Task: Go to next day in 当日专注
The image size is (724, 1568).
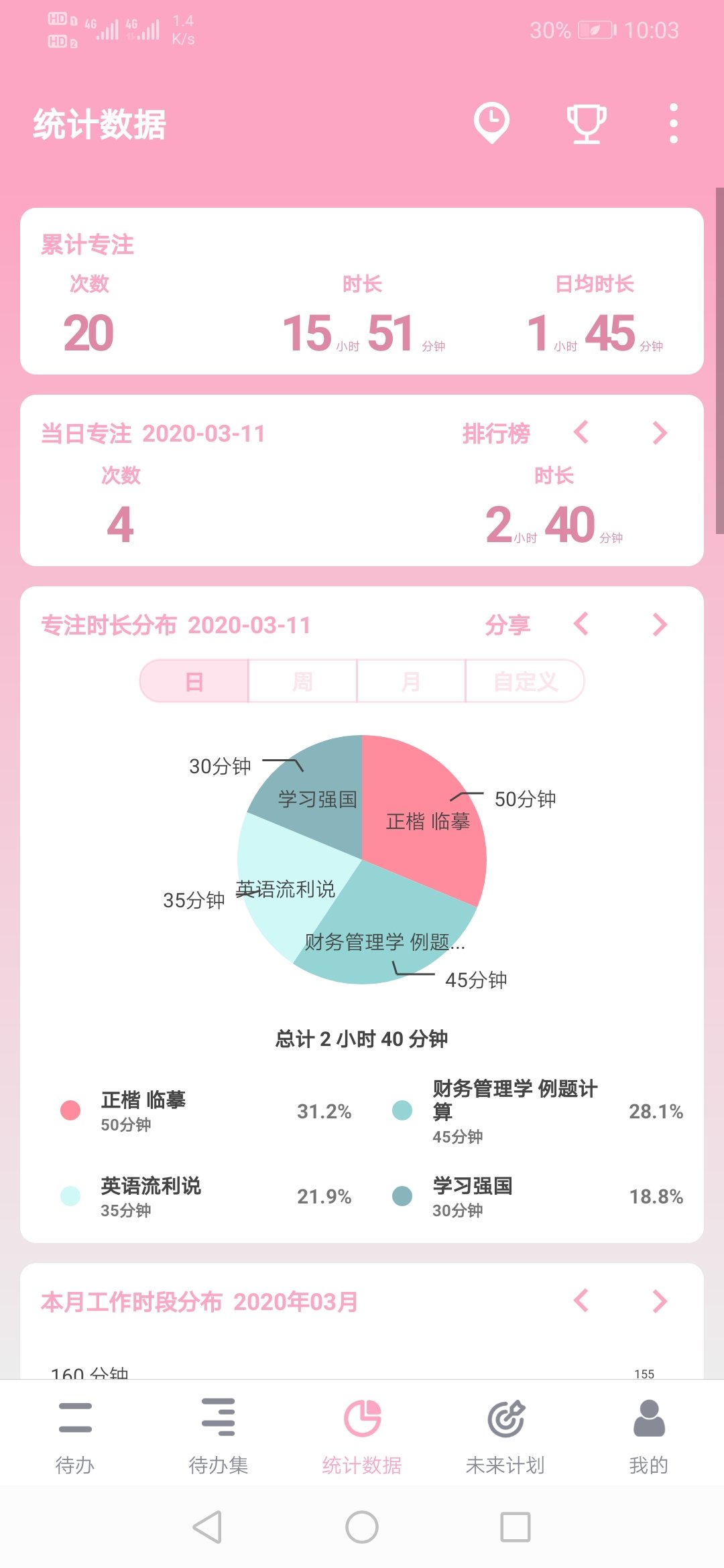Action: tap(660, 433)
